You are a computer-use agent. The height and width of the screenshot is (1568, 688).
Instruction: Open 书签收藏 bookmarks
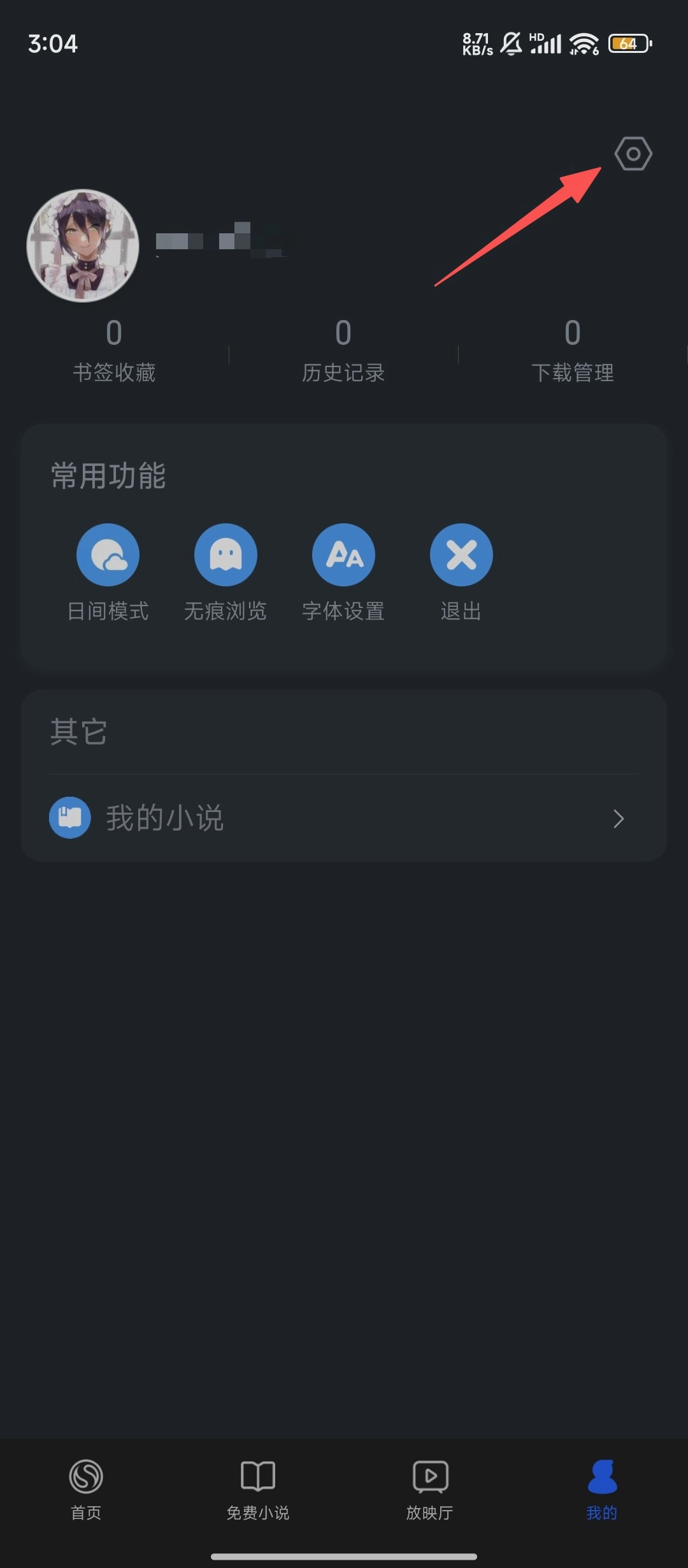(114, 351)
